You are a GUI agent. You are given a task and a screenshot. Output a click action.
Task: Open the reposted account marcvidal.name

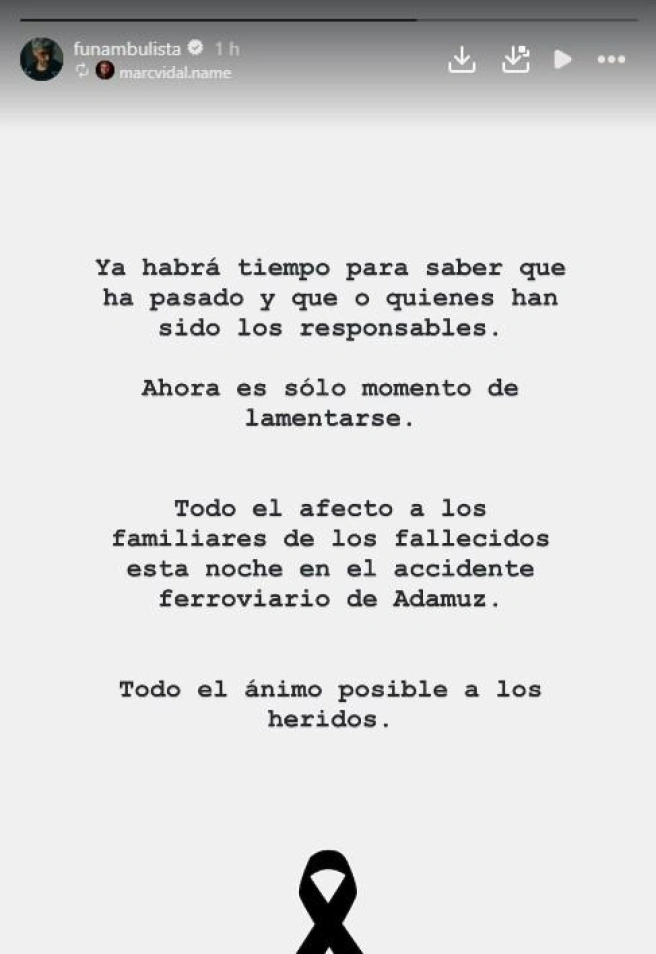[x=174, y=72]
